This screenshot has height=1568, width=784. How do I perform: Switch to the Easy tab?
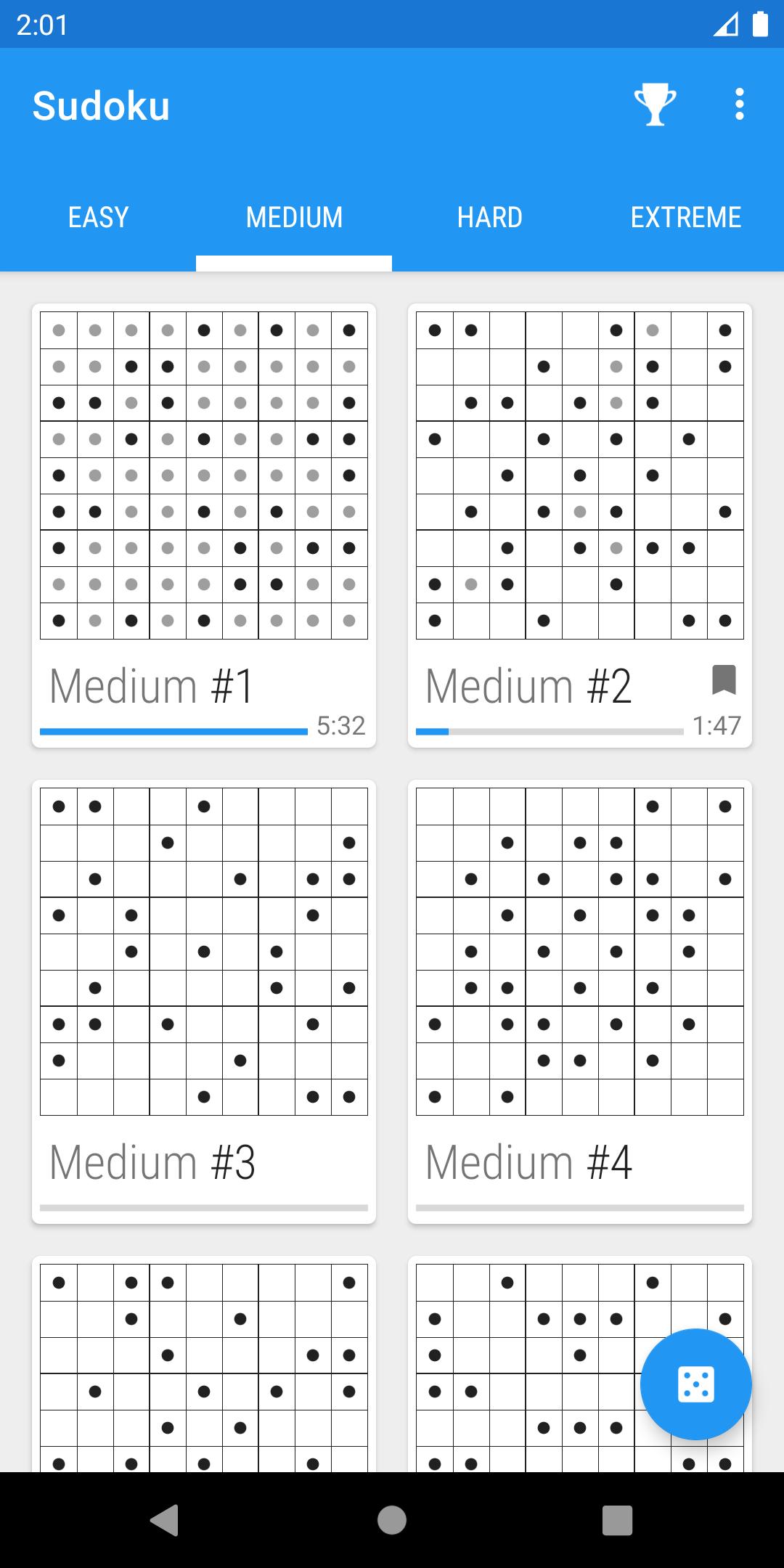tap(98, 218)
